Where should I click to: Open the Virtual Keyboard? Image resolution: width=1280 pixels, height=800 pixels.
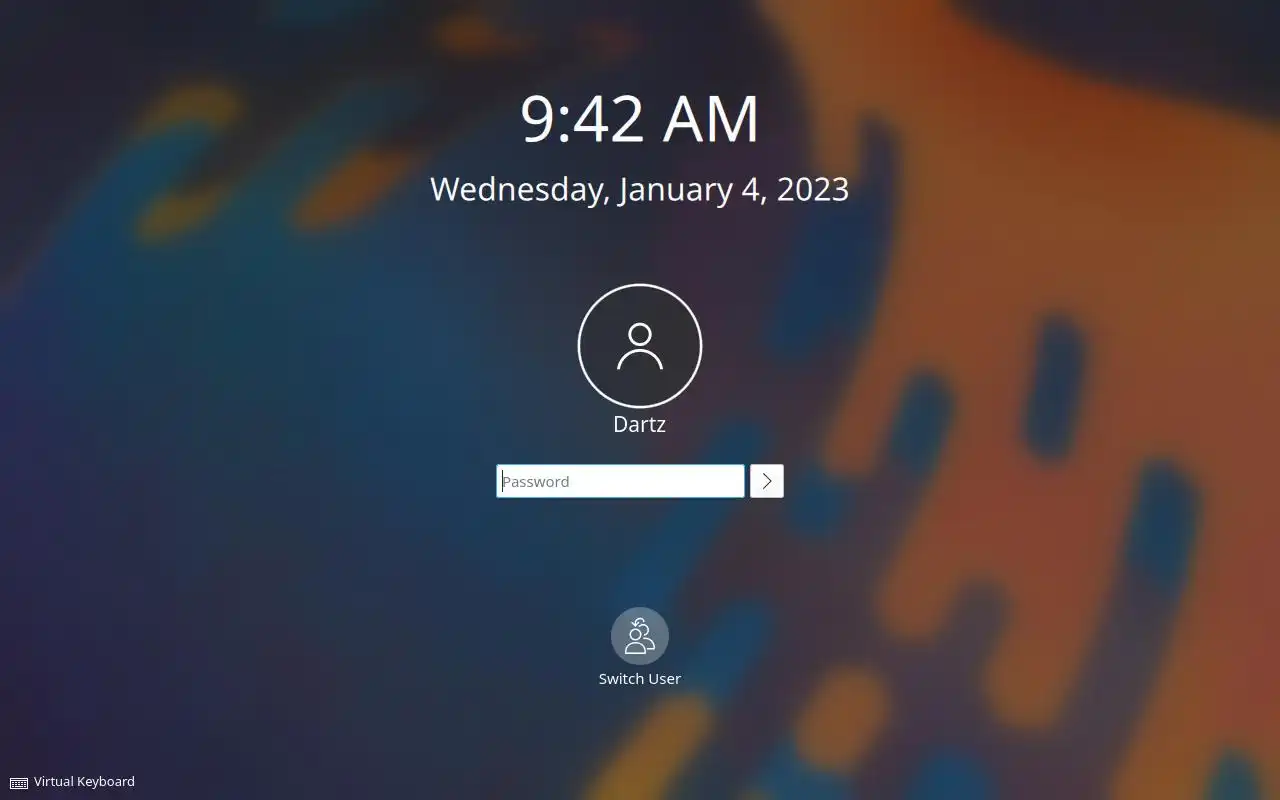click(72, 782)
